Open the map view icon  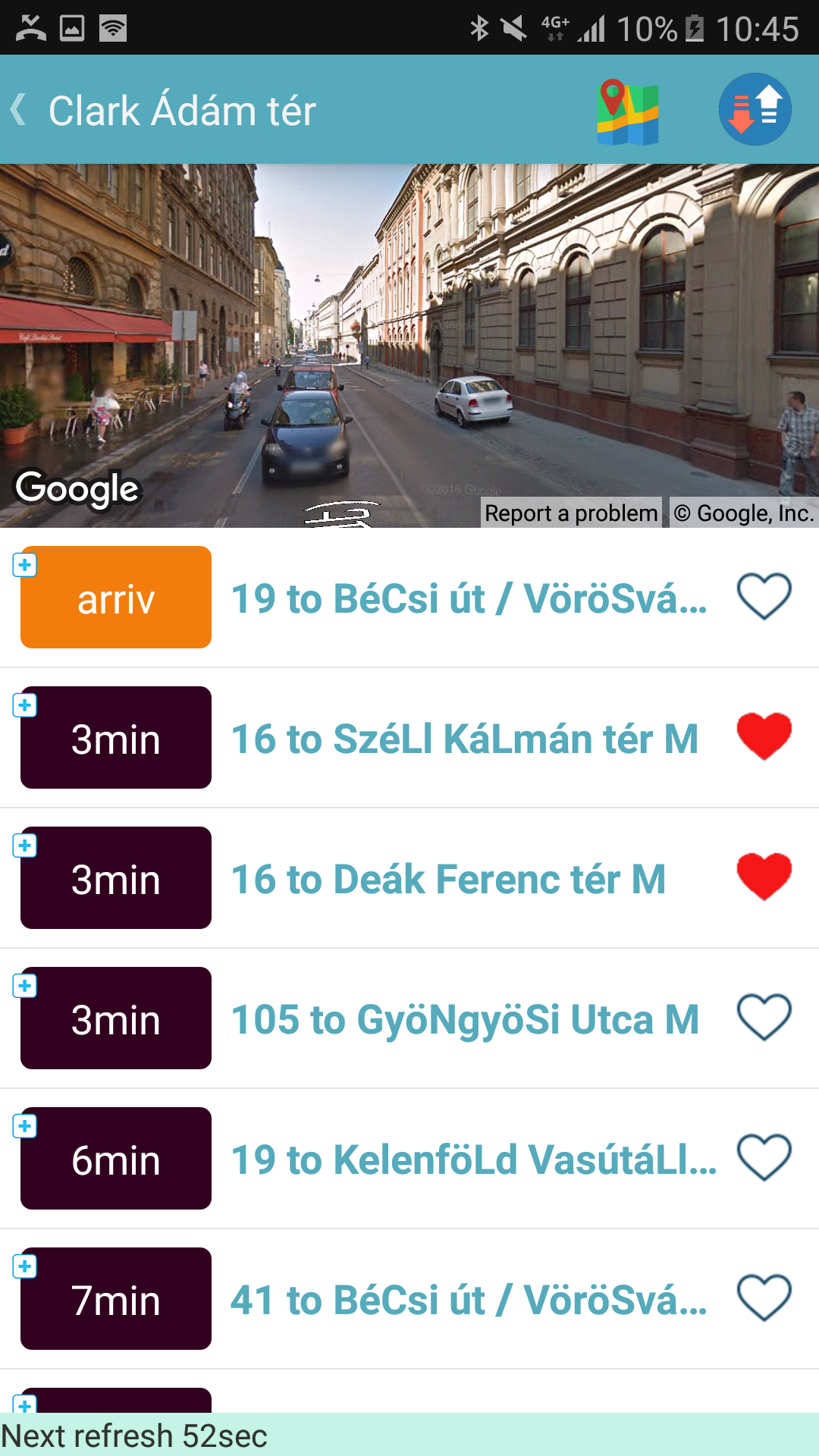[627, 111]
